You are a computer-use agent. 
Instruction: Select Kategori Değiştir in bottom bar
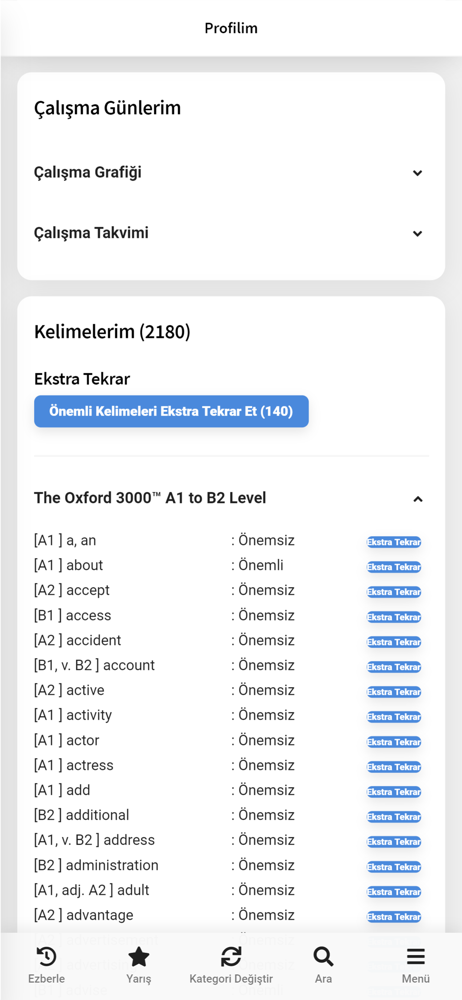[231, 966]
